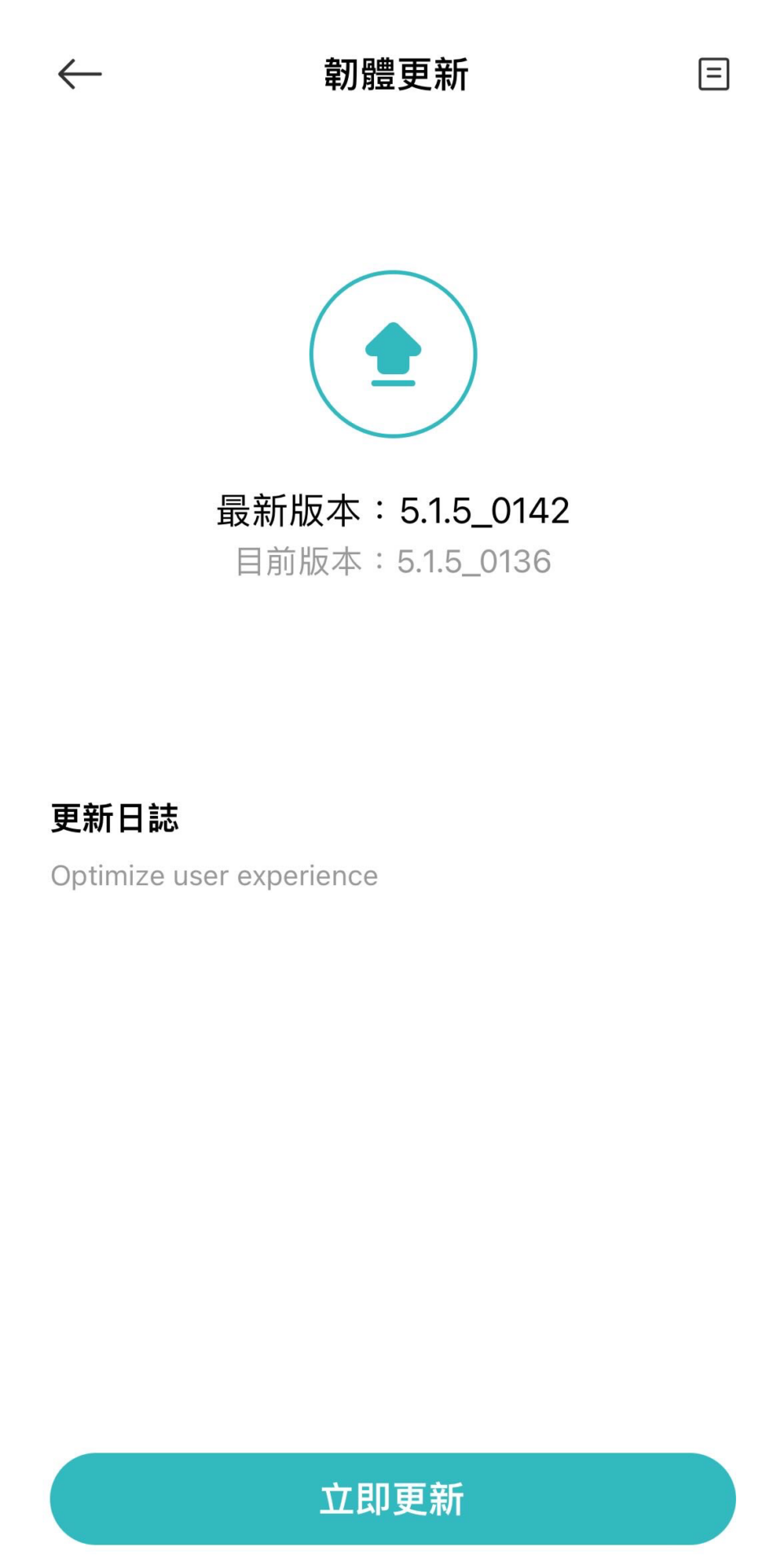Open the update history document icon
This screenshot has width=784, height=1565.
click(713, 74)
